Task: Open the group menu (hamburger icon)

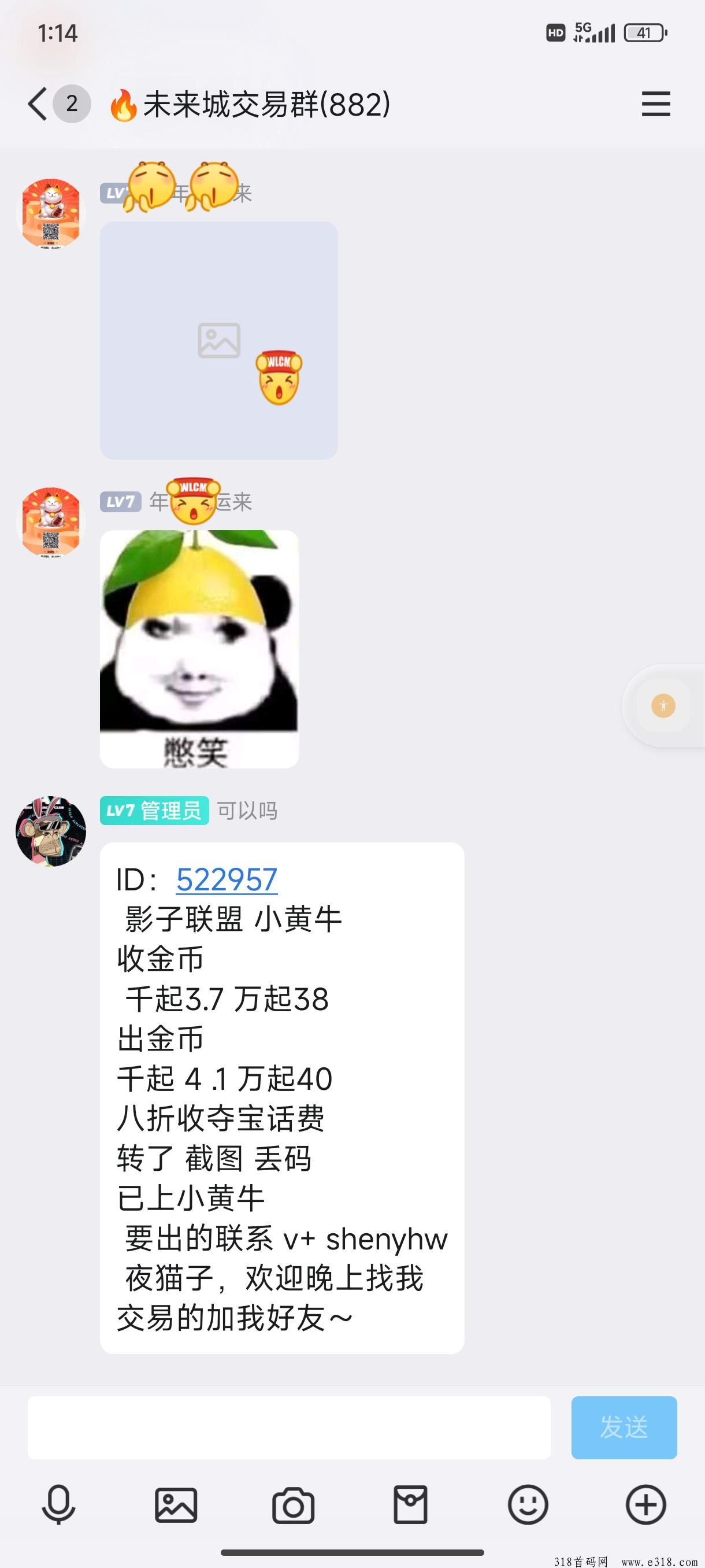Action: (656, 104)
